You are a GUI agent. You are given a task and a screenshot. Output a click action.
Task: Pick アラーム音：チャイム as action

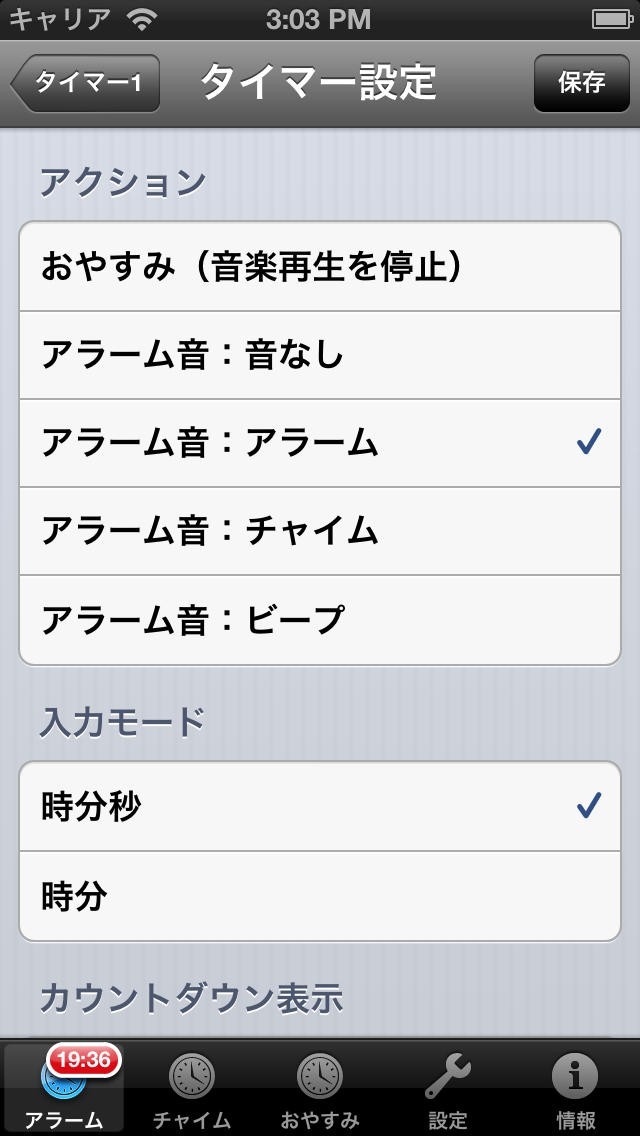[320, 530]
